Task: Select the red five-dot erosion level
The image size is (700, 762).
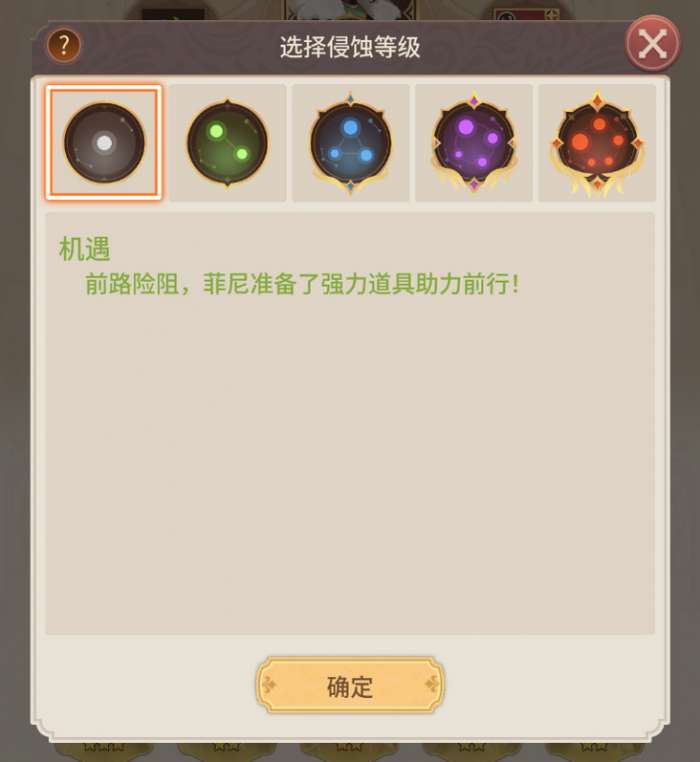Action: [x=597, y=143]
